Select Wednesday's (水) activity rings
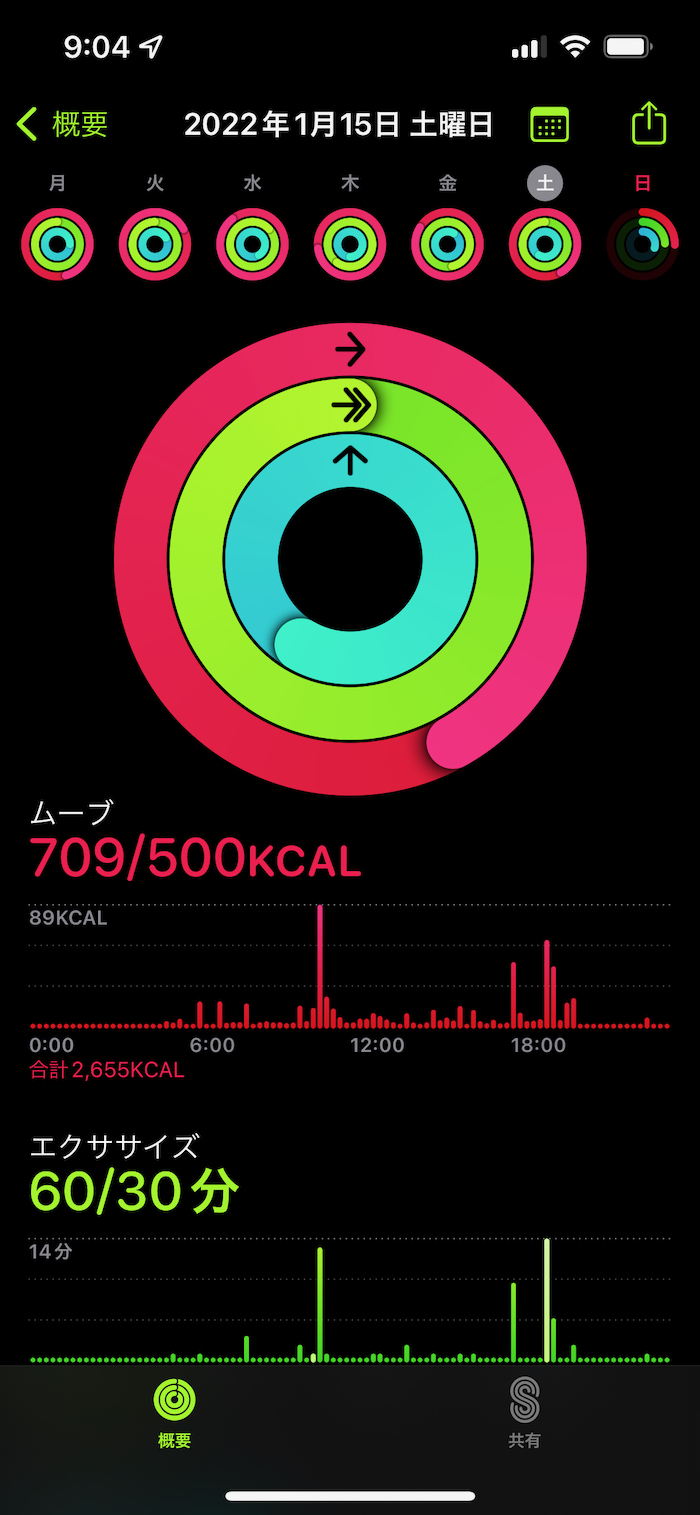 [x=252, y=243]
